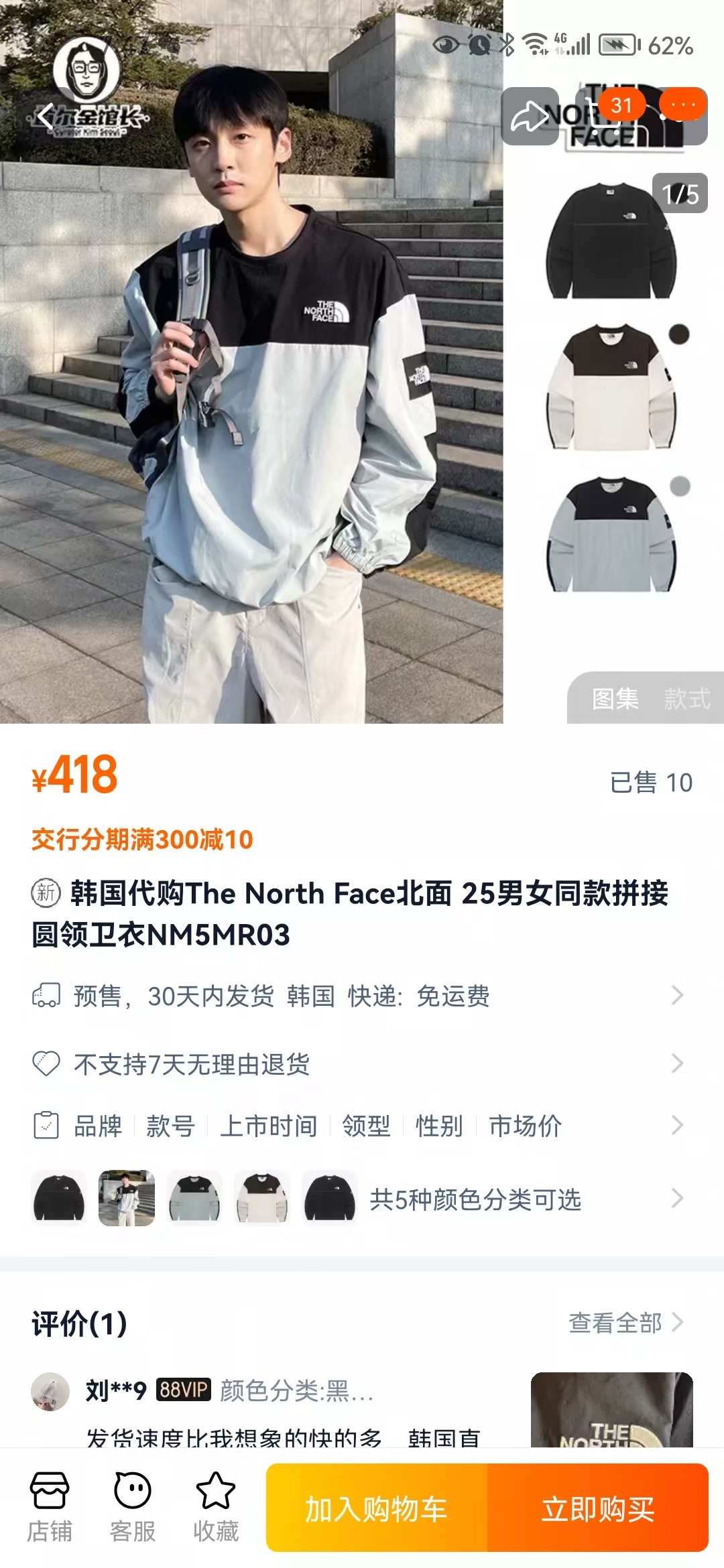Visit the 店铺 store page
This screenshot has height=1568, width=724.
click(x=50, y=1508)
